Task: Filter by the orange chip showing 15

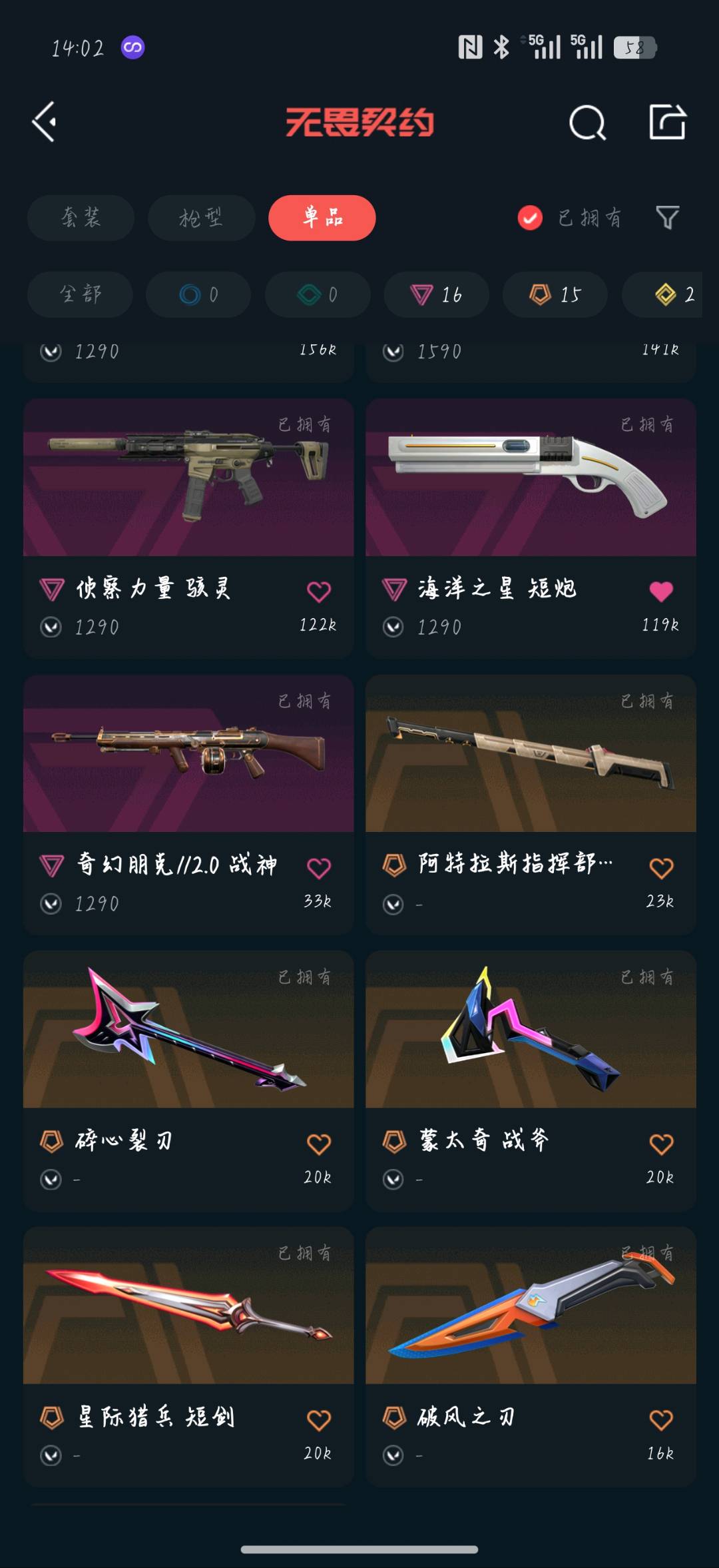Action: pos(555,294)
